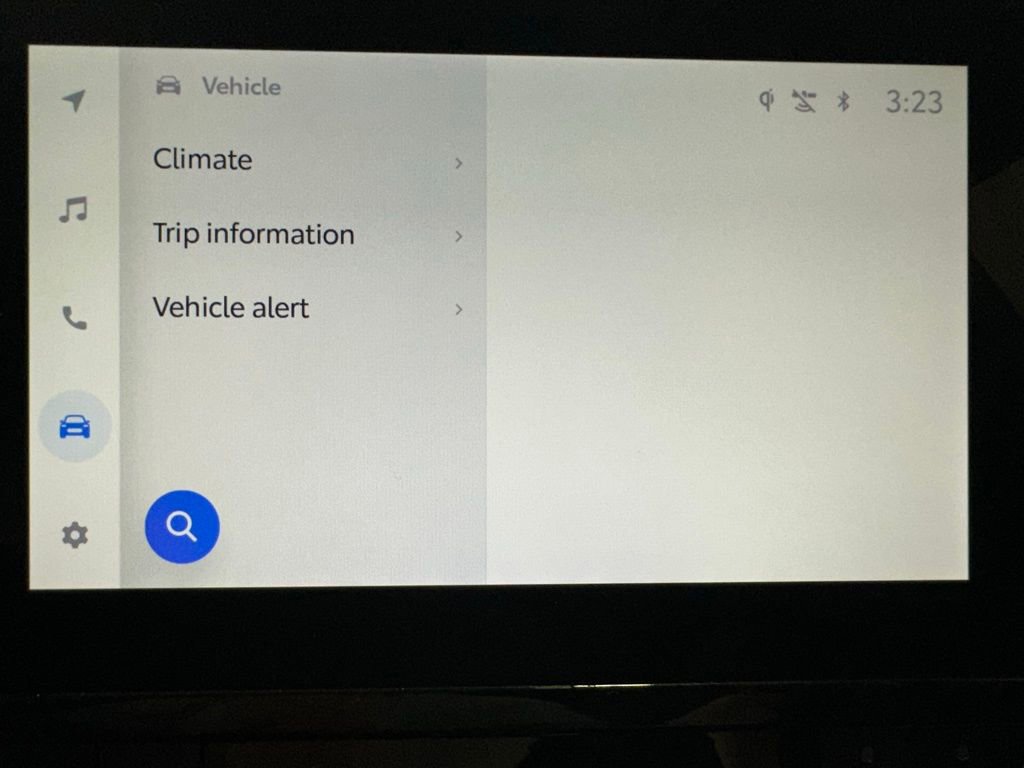Select the vehicle car tab
The width and height of the screenshot is (1024, 768).
pyautogui.click(x=75, y=427)
